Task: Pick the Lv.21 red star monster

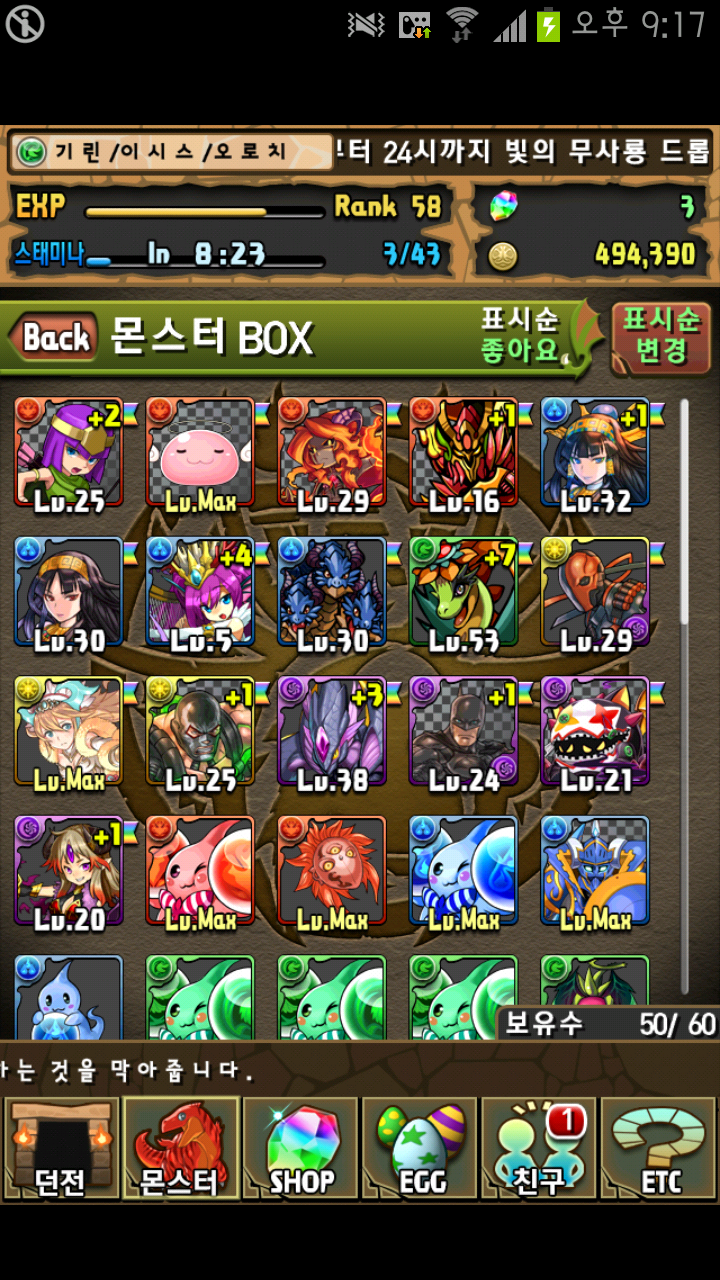Action: [596, 732]
